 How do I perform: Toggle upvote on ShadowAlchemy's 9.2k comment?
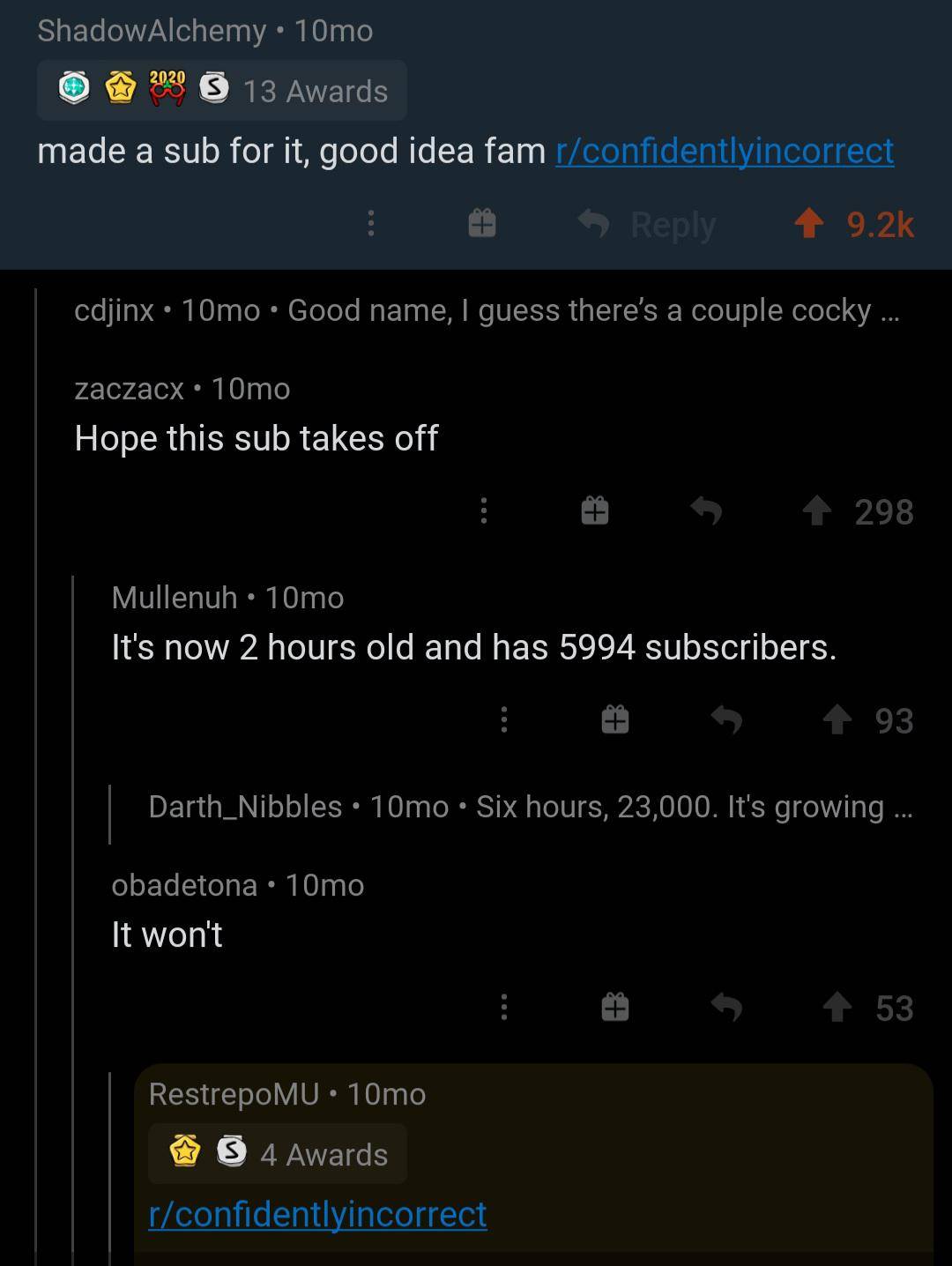click(x=809, y=224)
